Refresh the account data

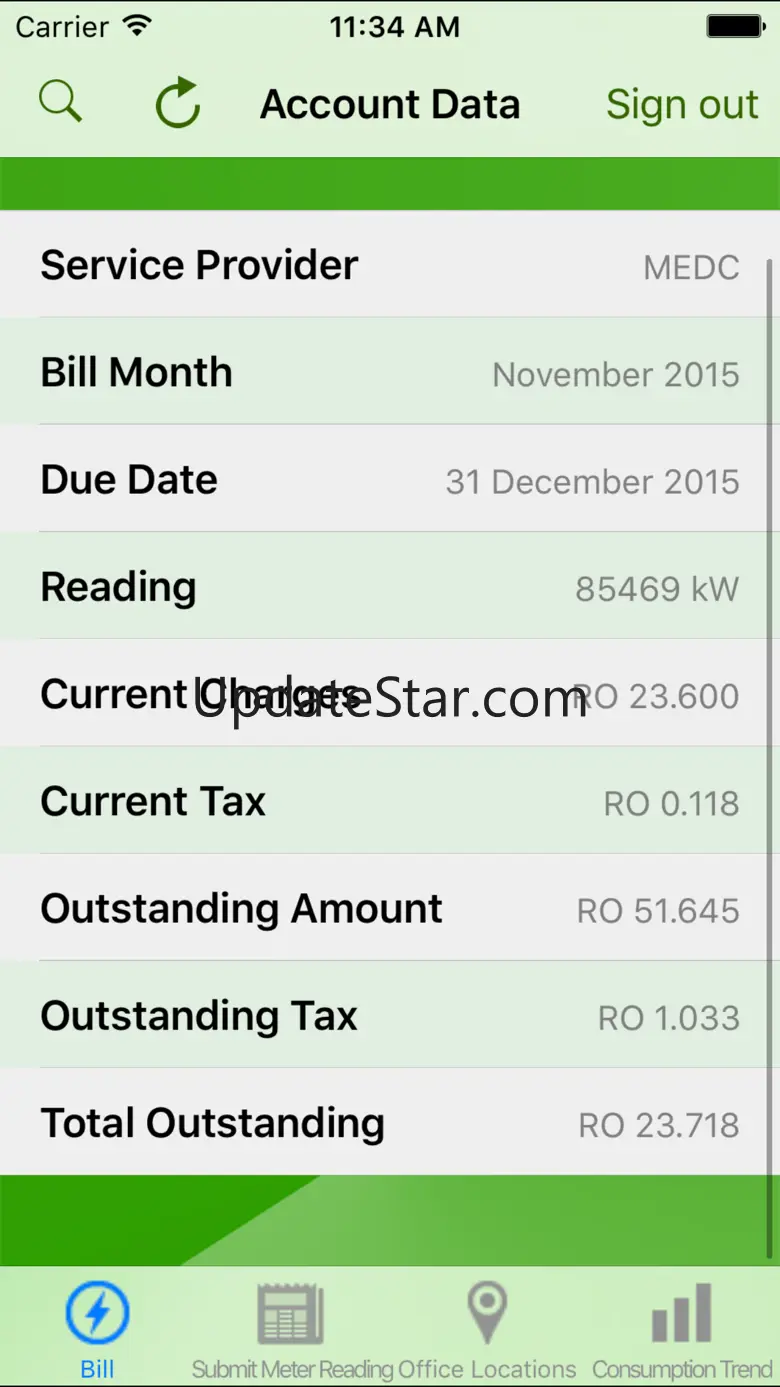[178, 104]
